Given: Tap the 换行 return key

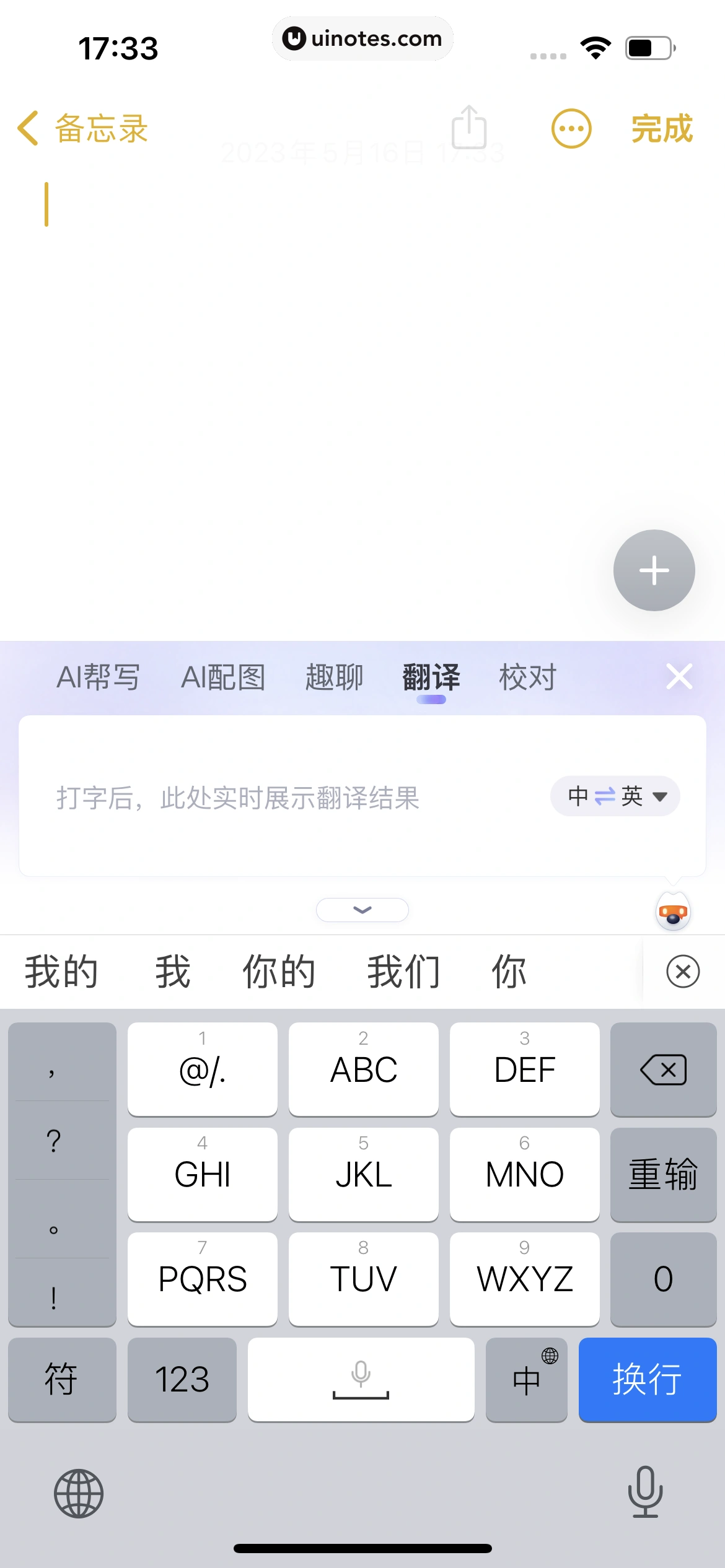Looking at the screenshot, I should 647,1380.
